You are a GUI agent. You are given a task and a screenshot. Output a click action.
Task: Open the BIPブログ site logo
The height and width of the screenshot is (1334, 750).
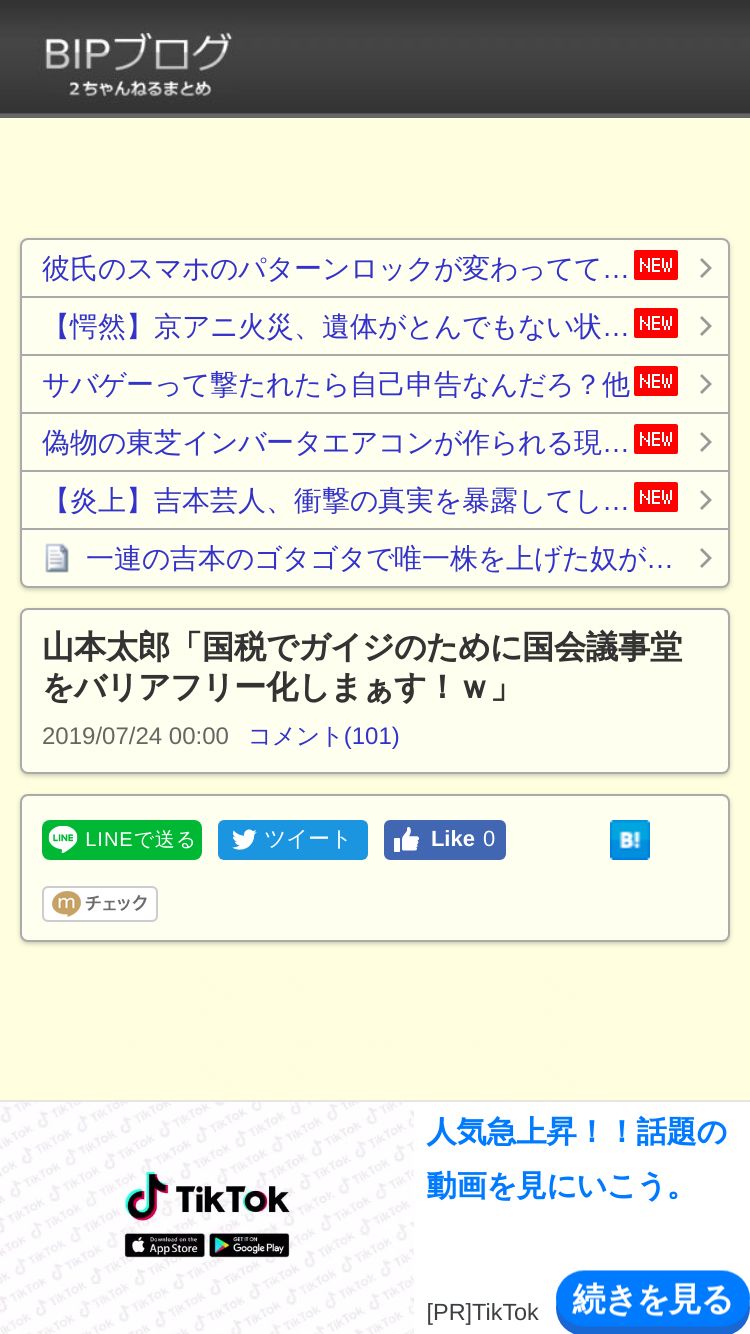138,64
